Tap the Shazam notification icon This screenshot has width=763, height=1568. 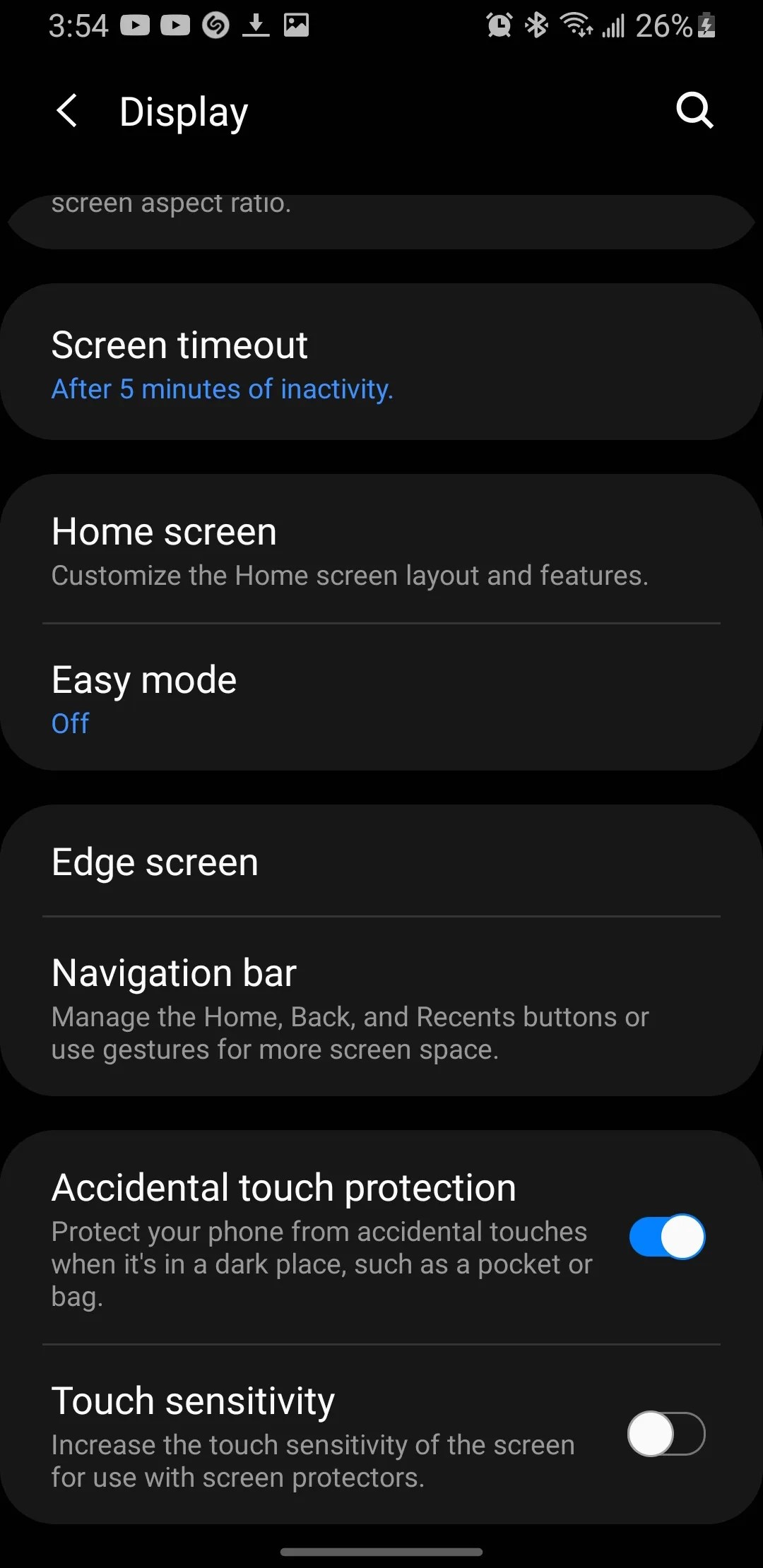coord(216,25)
